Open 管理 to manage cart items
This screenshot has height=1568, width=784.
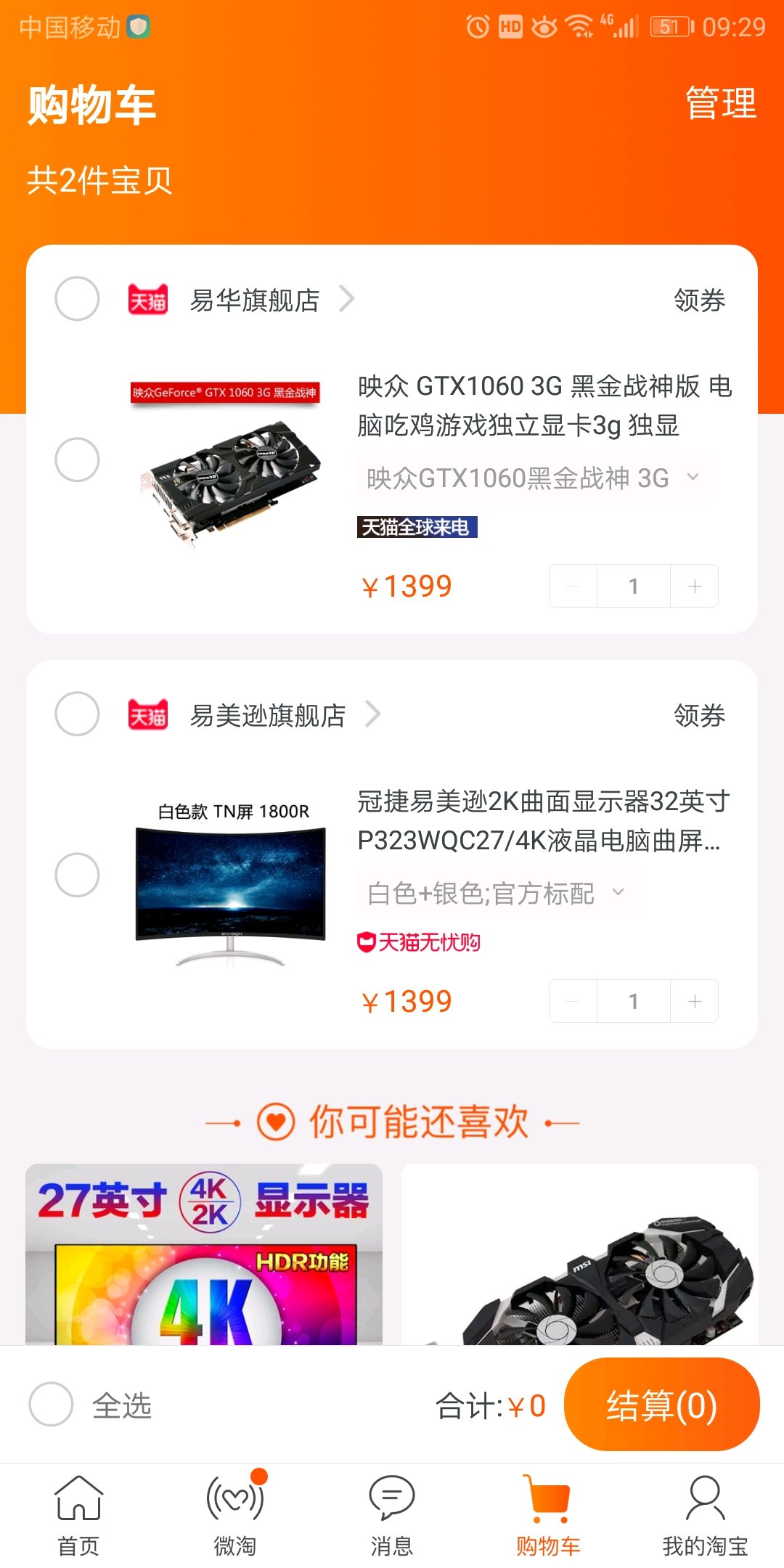pyautogui.click(x=720, y=103)
